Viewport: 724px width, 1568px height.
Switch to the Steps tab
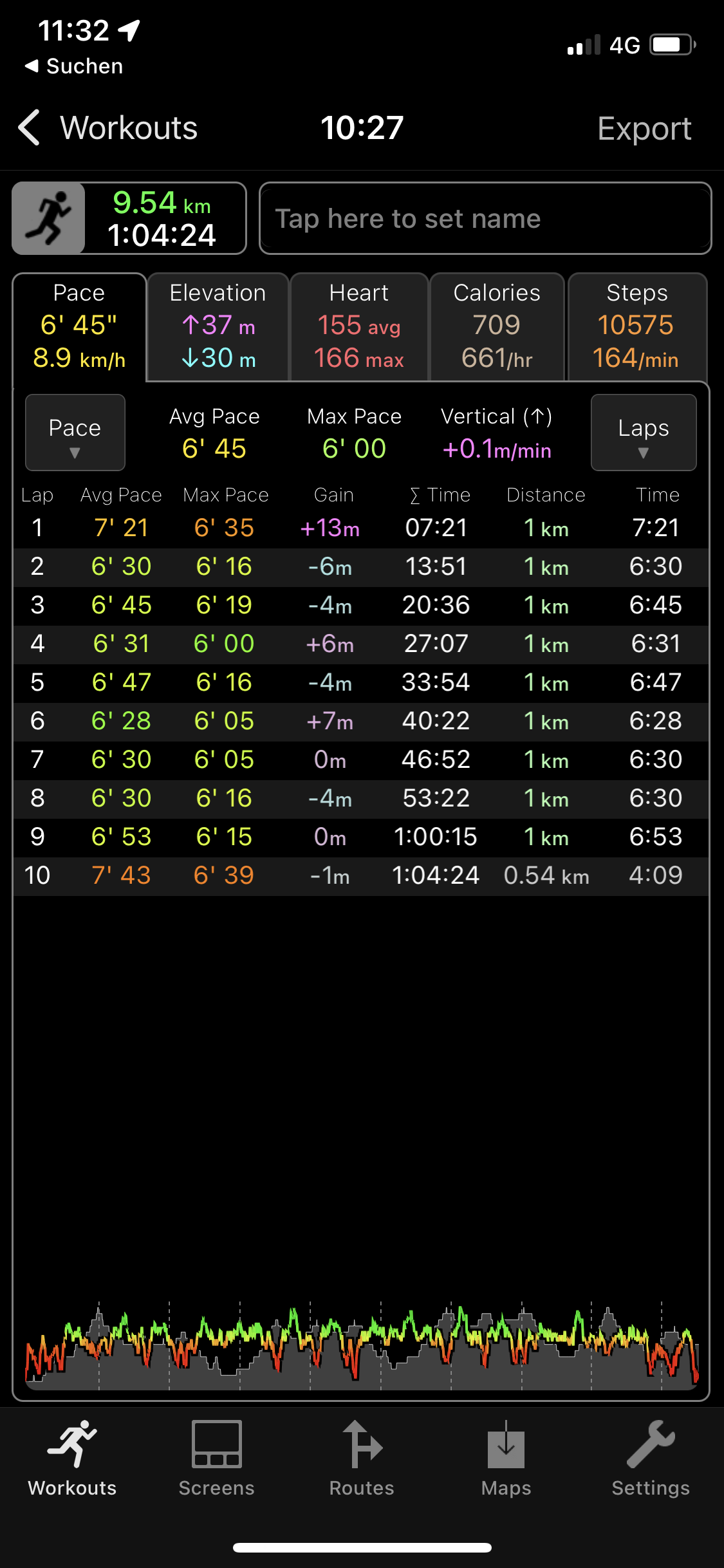pos(636,326)
